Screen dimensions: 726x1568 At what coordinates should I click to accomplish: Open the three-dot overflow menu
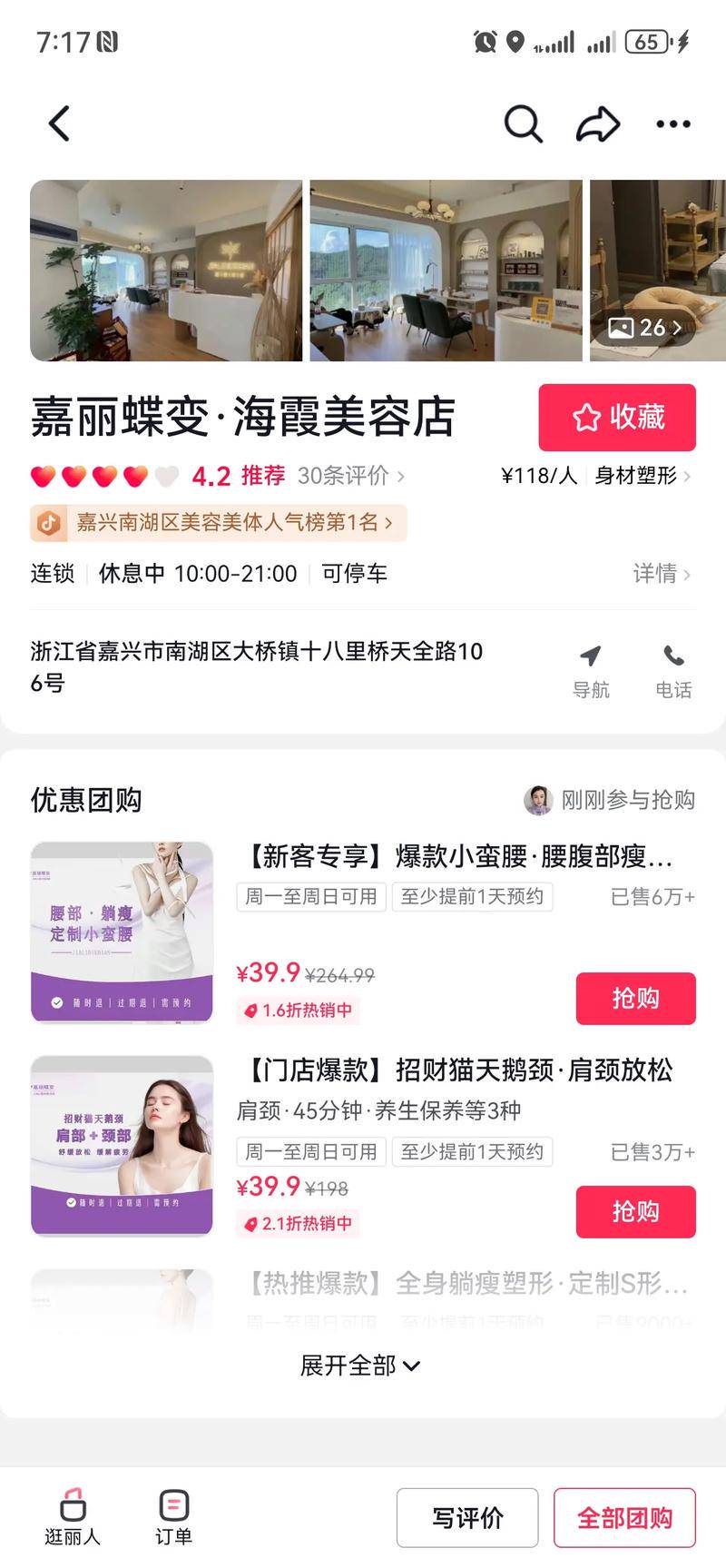(672, 123)
